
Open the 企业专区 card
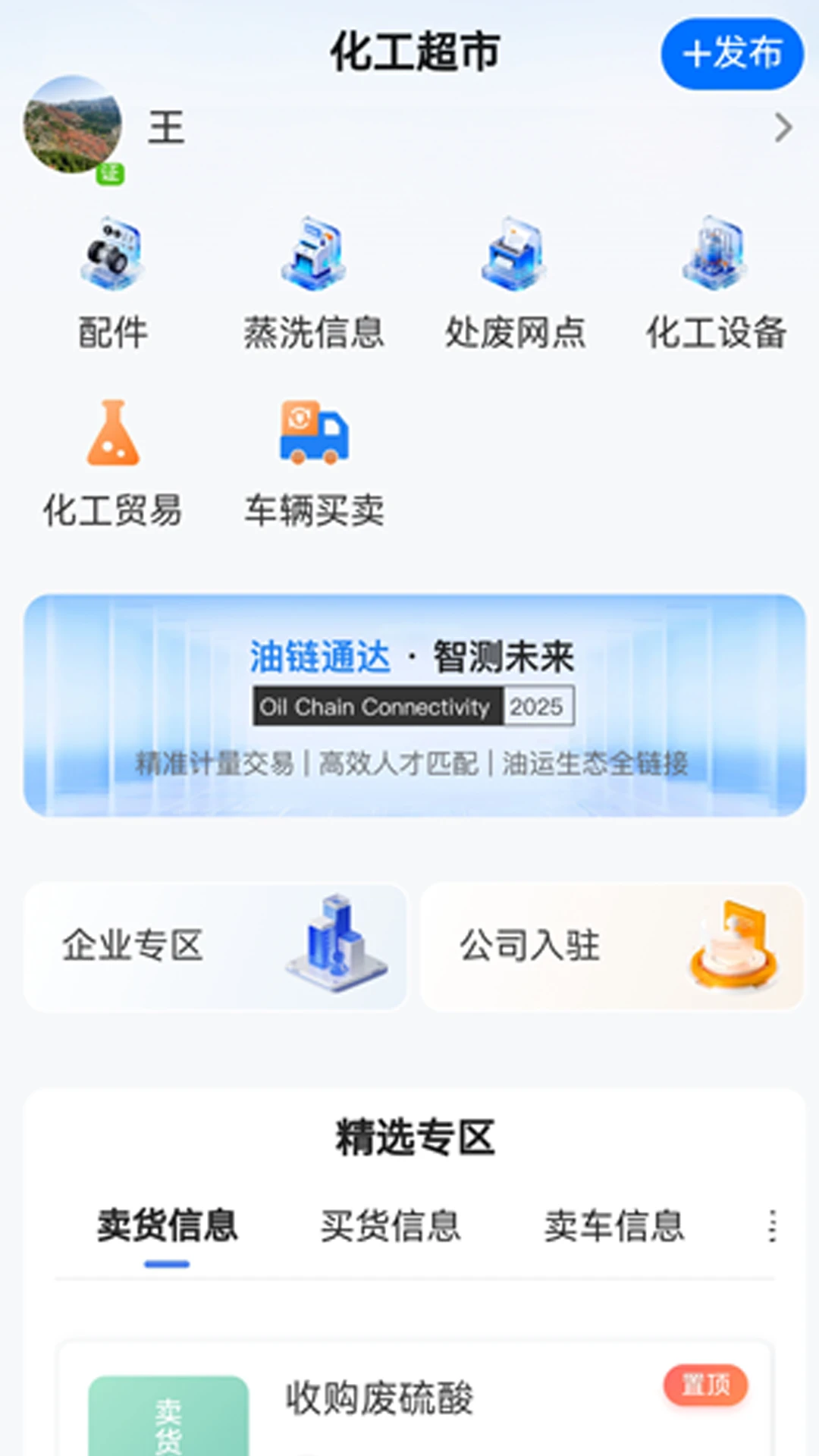coord(215,946)
